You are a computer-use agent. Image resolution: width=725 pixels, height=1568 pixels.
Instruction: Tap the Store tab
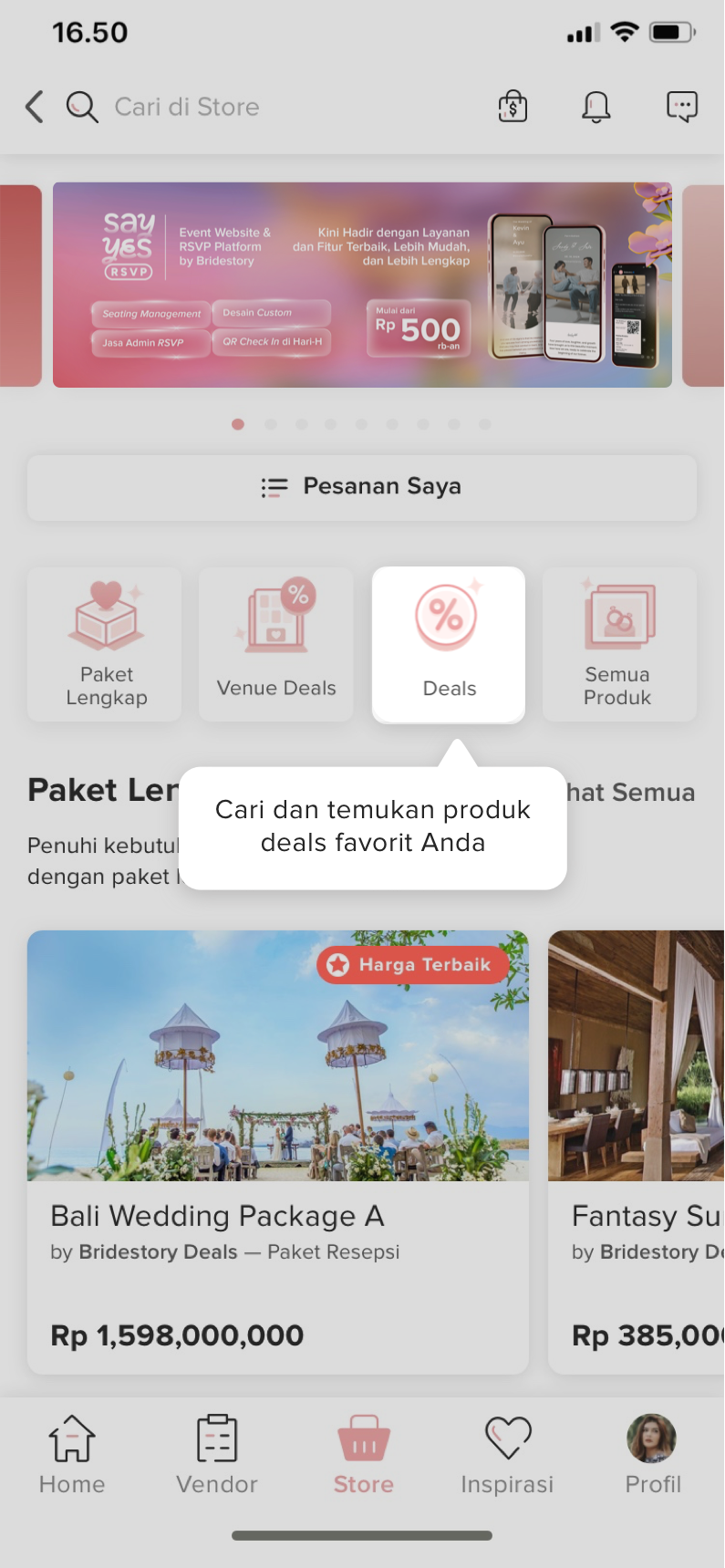(x=363, y=1454)
